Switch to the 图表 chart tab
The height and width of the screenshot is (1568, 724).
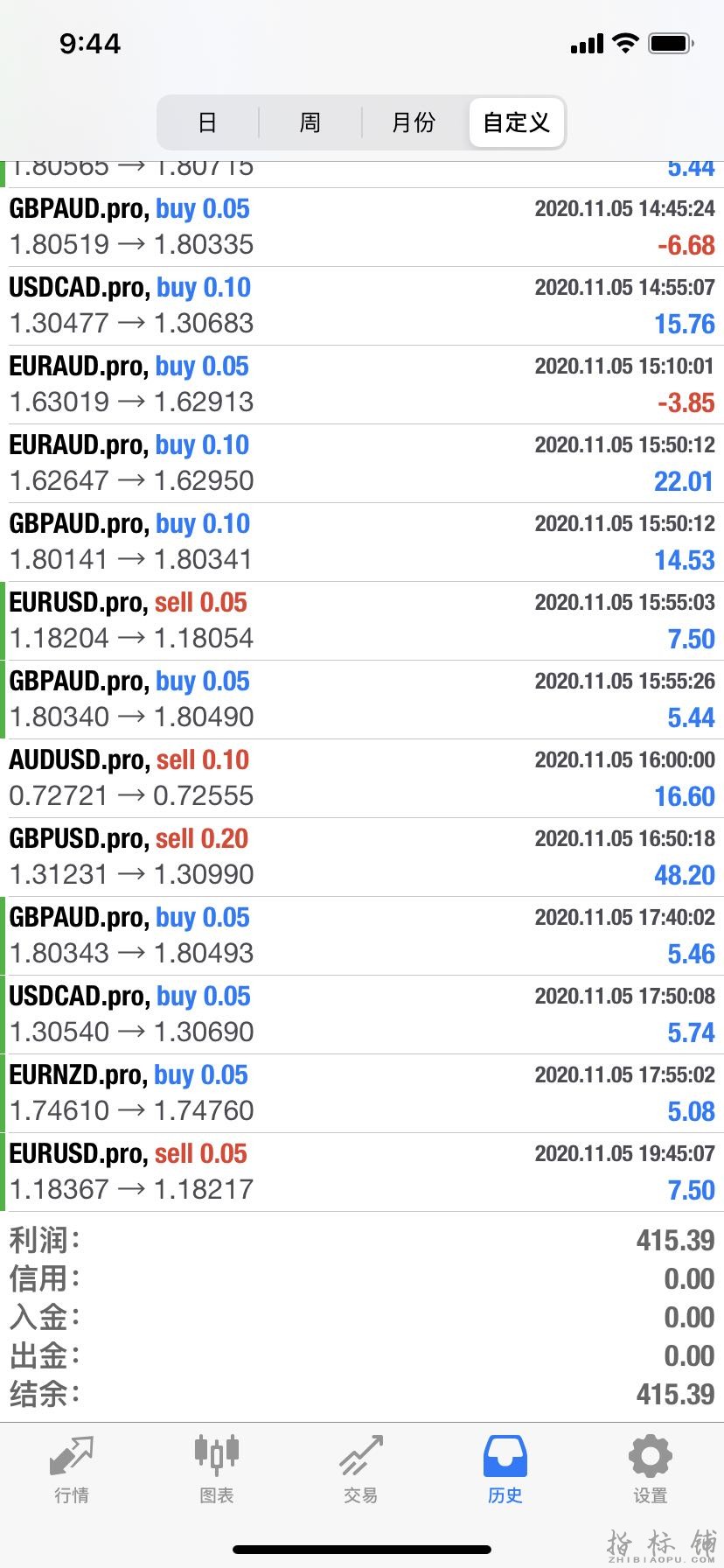(217, 1470)
